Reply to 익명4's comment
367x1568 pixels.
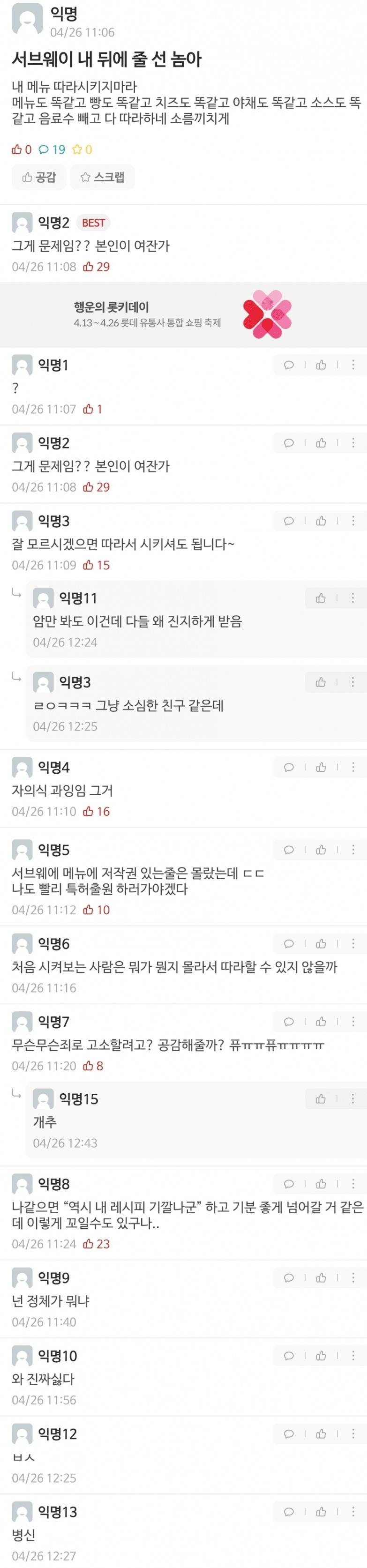point(289,768)
